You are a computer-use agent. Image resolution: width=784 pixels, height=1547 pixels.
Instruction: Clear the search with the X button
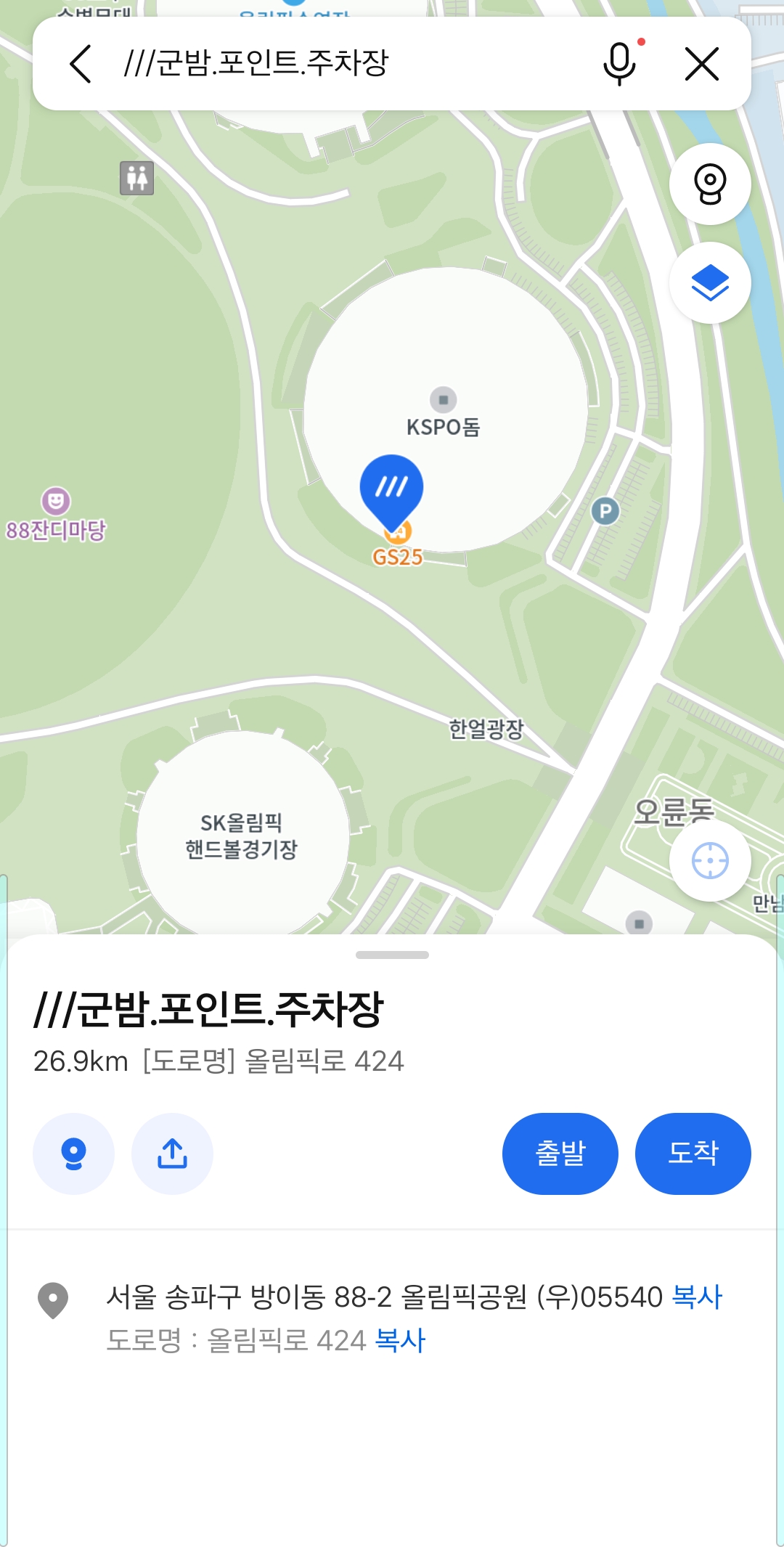coord(701,64)
